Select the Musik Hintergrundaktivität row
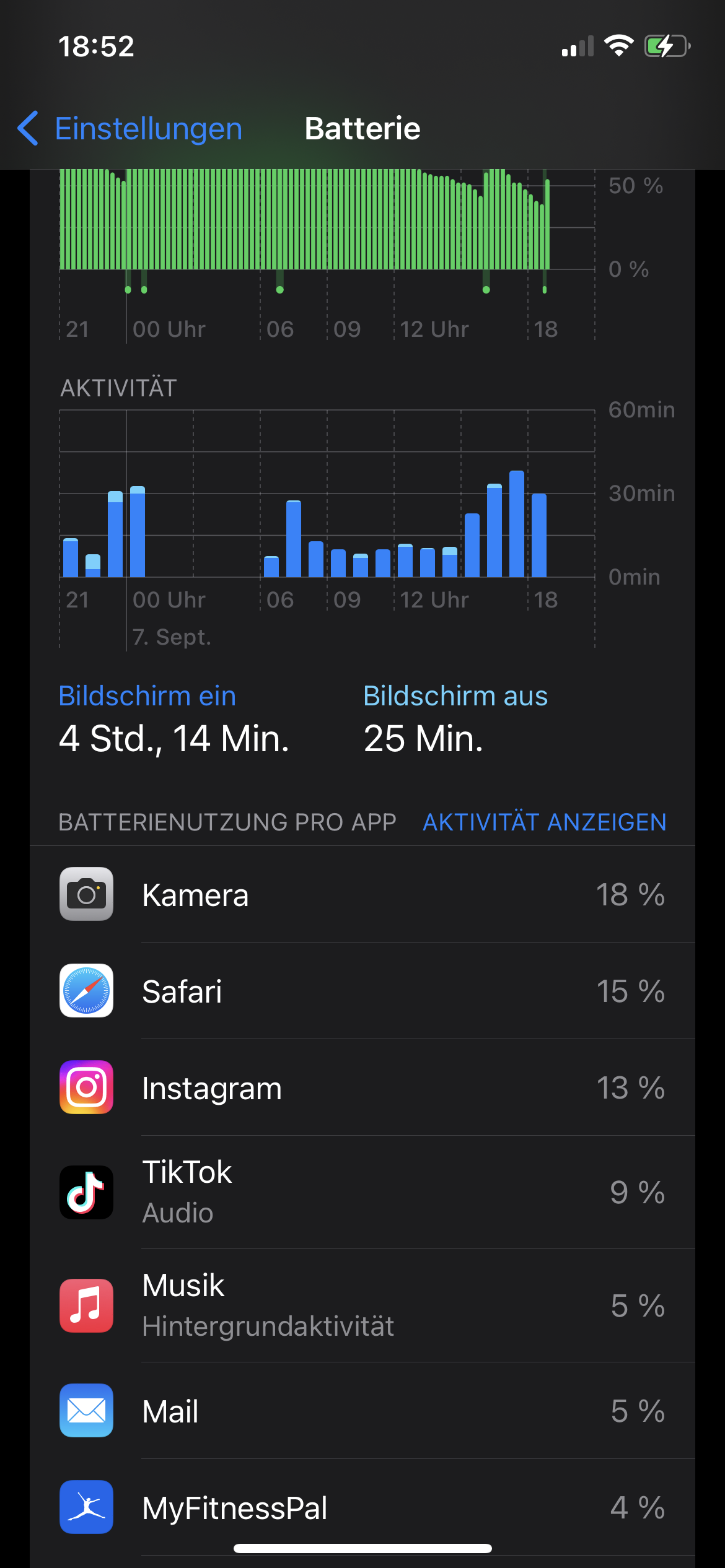Image resolution: width=725 pixels, height=1568 pixels. click(362, 1305)
